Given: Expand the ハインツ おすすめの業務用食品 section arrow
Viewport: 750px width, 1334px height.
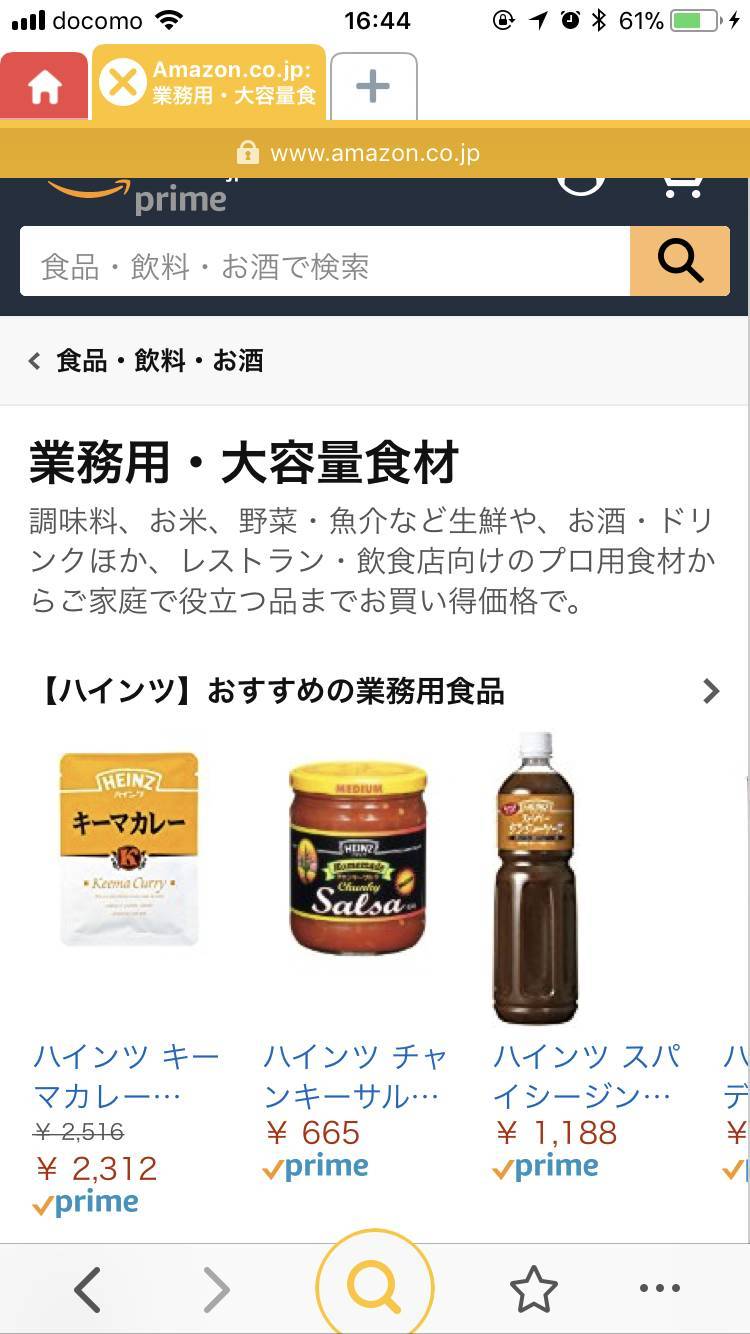Looking at the screenshot, I should (x=710, y=691).
